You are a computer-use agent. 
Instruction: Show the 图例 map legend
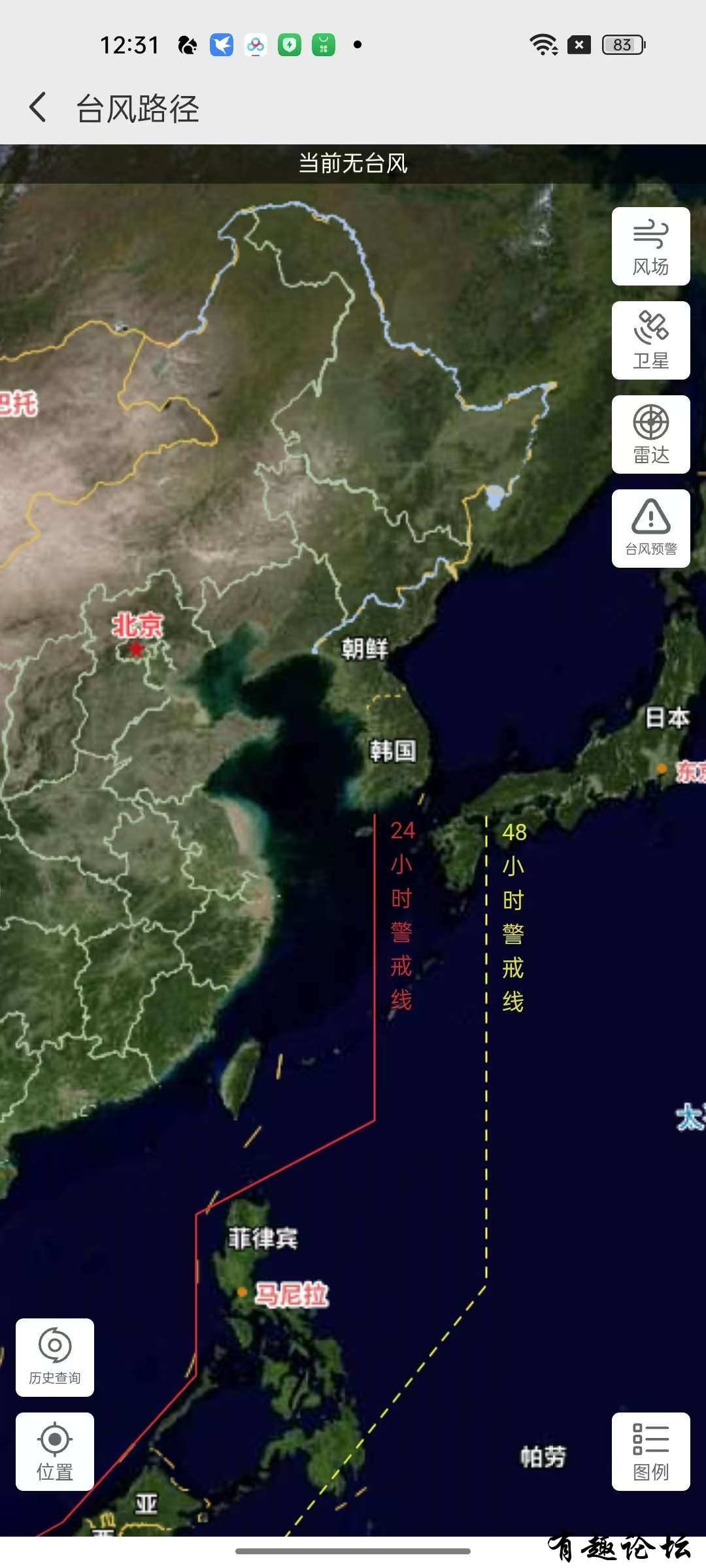[x=650, y=1451]
